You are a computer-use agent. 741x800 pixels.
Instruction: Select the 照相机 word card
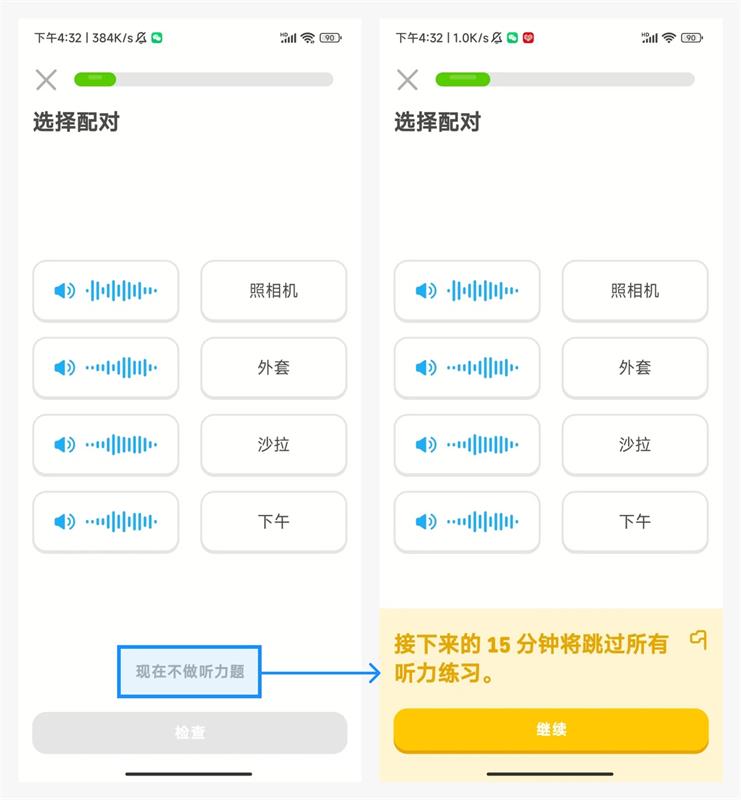(x=273, y=291)
